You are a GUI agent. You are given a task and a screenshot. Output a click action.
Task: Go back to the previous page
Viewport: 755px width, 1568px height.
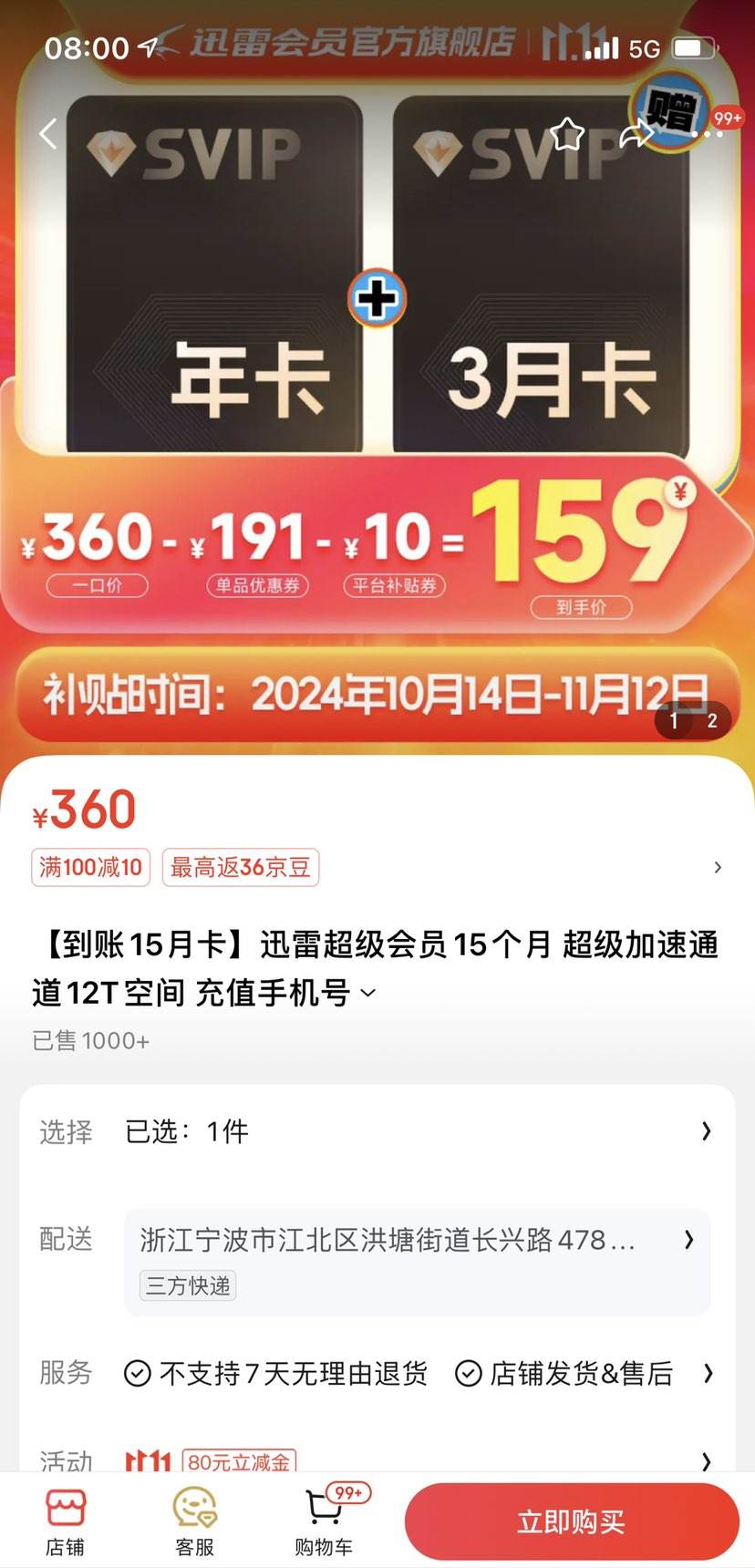point(48,134)
